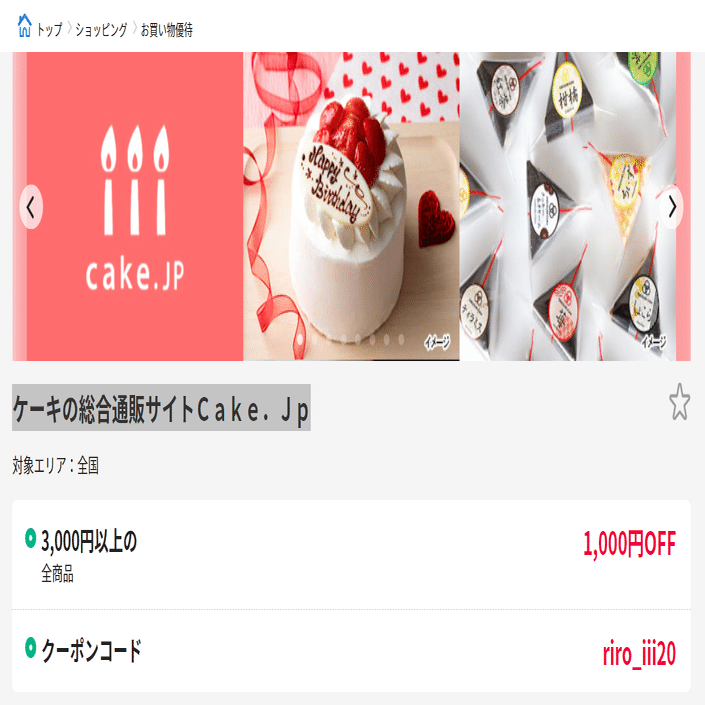
Task: Show next carousel image
Action: [x=672, y=207]
